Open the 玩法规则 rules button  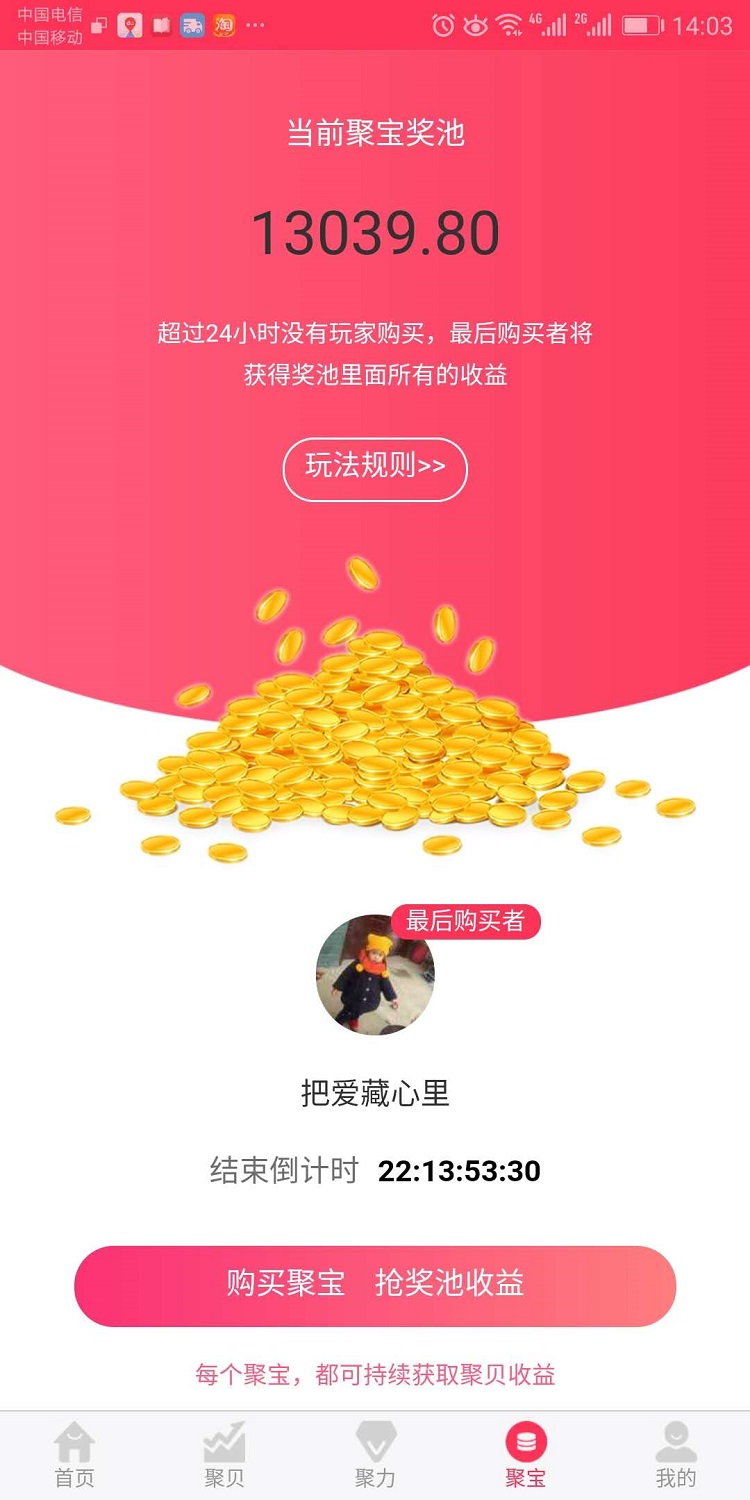coord(375,469)
